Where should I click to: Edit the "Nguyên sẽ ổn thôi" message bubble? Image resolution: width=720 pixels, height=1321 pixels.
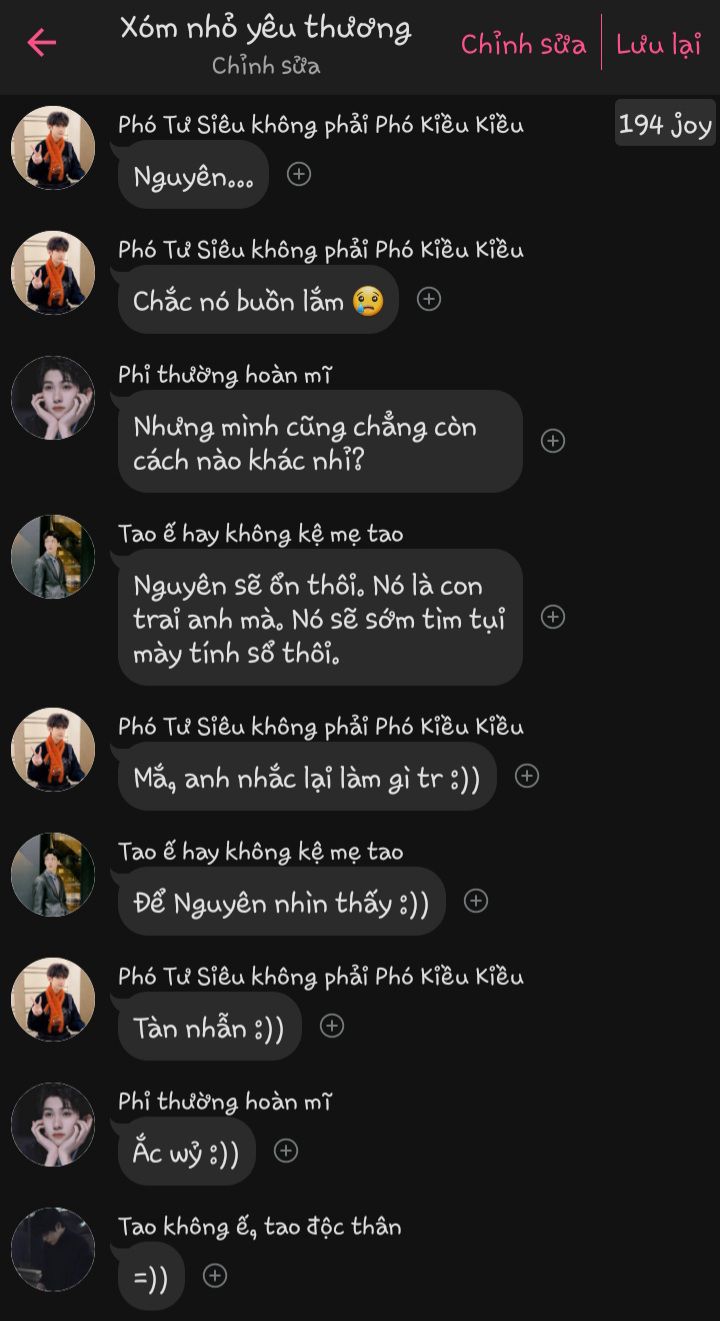click(x=320, y=617)
